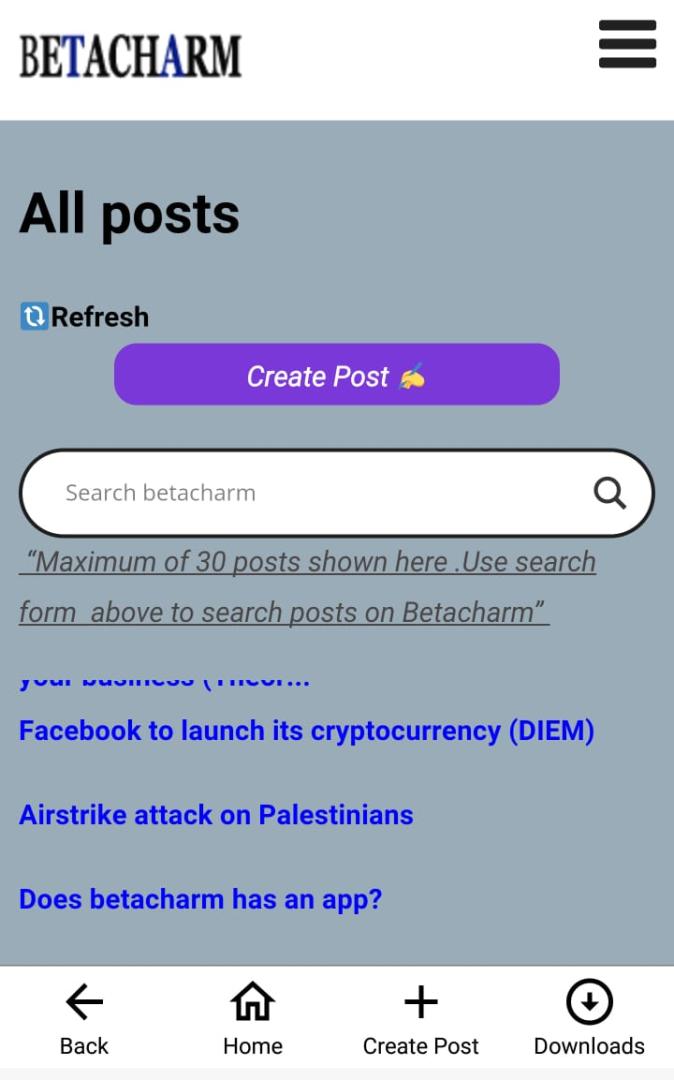Image resolution: width=674 pixels, height=1080 pixels.
Task: Switch to the Home tab
Action: [x=252, y=1019]
